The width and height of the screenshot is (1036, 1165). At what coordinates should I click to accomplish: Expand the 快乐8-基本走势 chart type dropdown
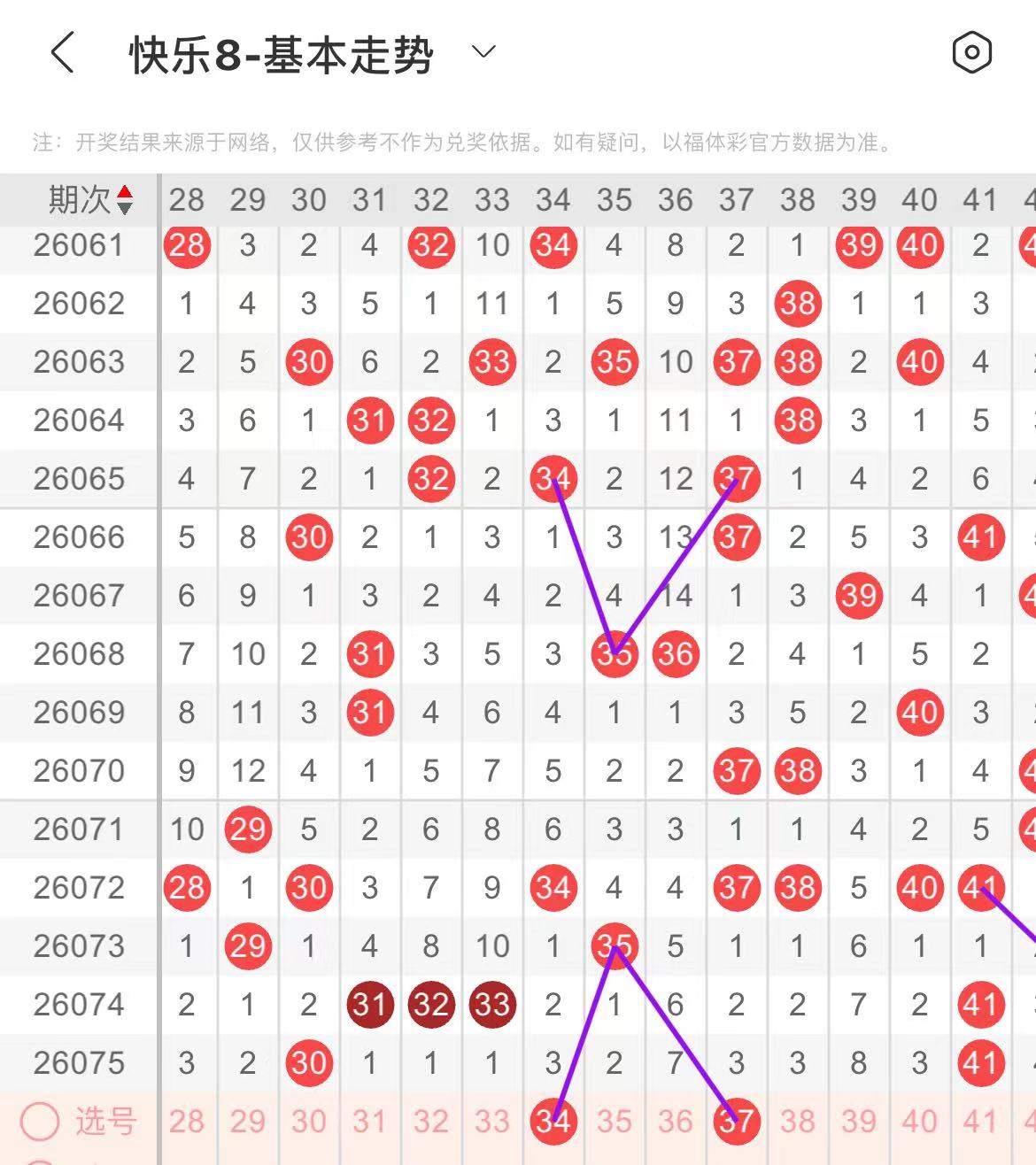tap(483, 52)
